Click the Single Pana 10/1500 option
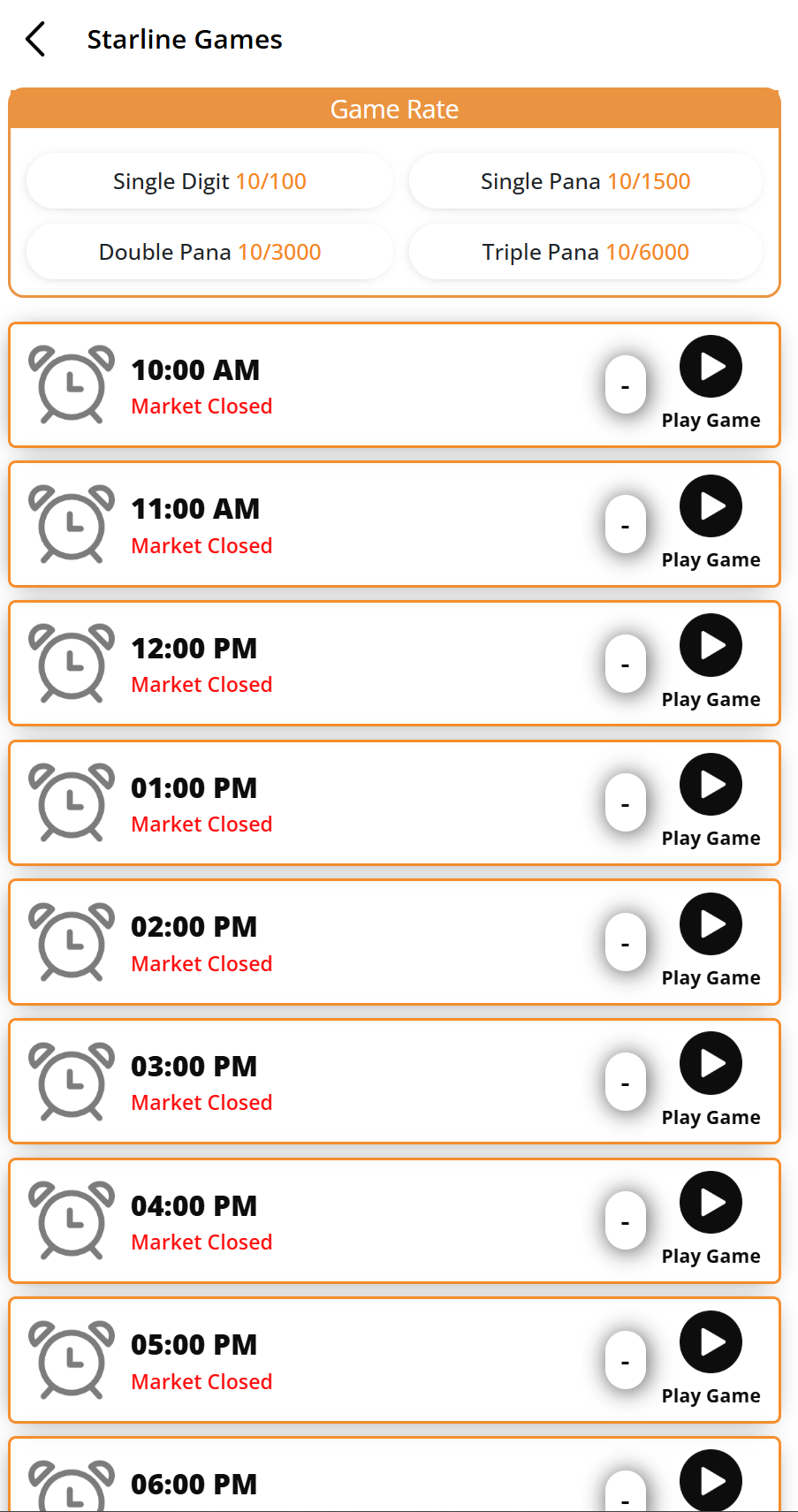Image resolution: width=798 pixels, height=1512 pixels. pyautogui.click(x=585, y=180)
